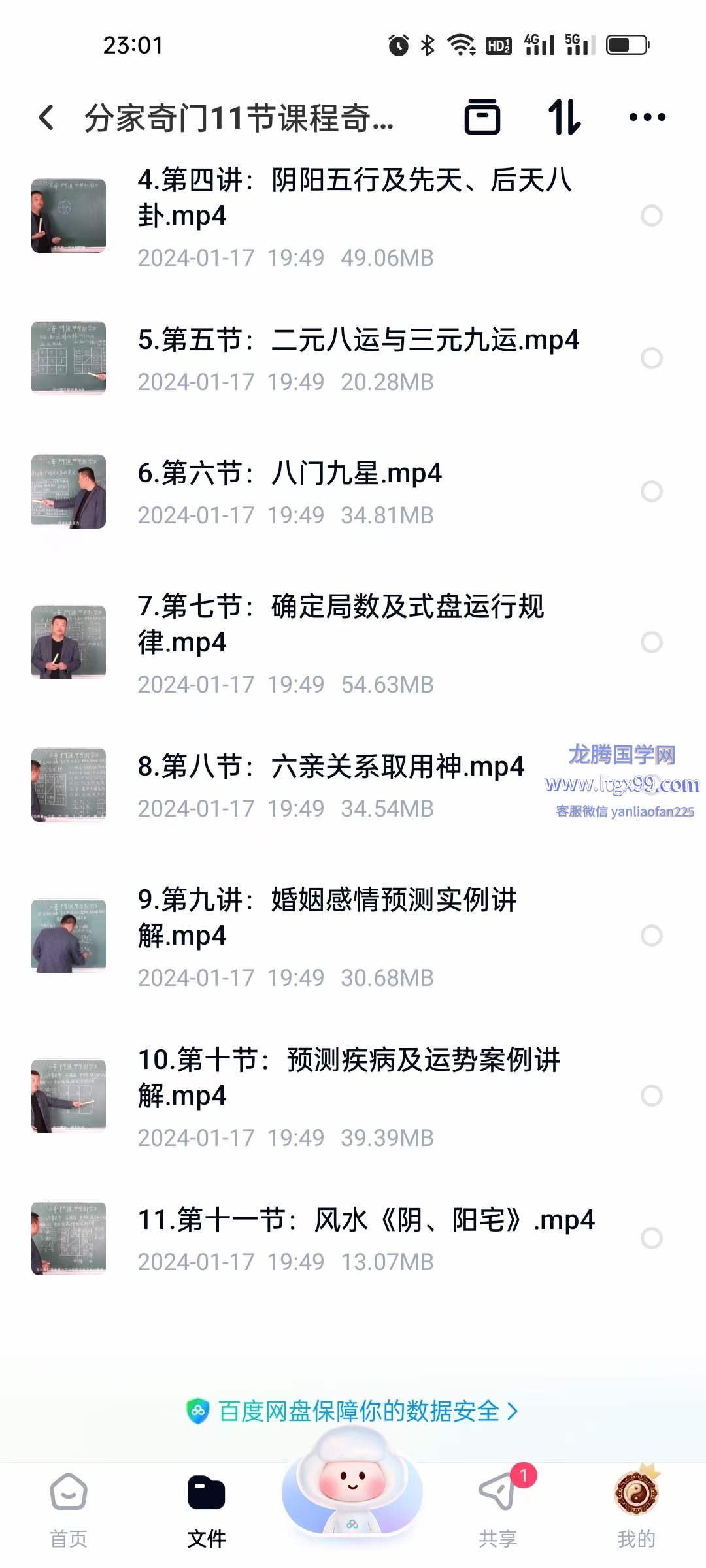This screenshot has width=706, height=1568.
Task: Open 10.第十节 预测疾病及运势案例讲解.mp4
Action: point(353,1096)
